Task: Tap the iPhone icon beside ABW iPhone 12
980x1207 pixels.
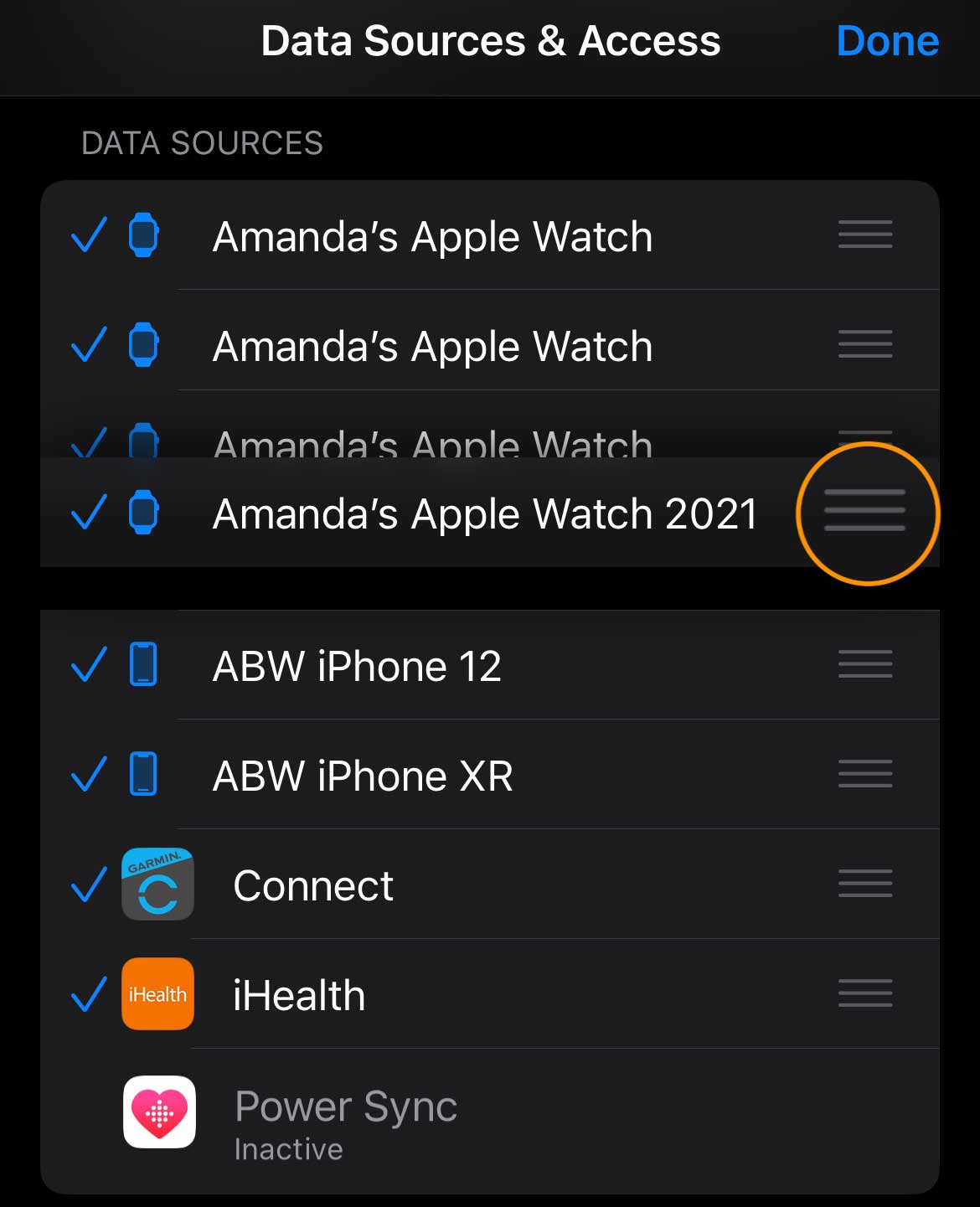Action: [x=142, y=665]
